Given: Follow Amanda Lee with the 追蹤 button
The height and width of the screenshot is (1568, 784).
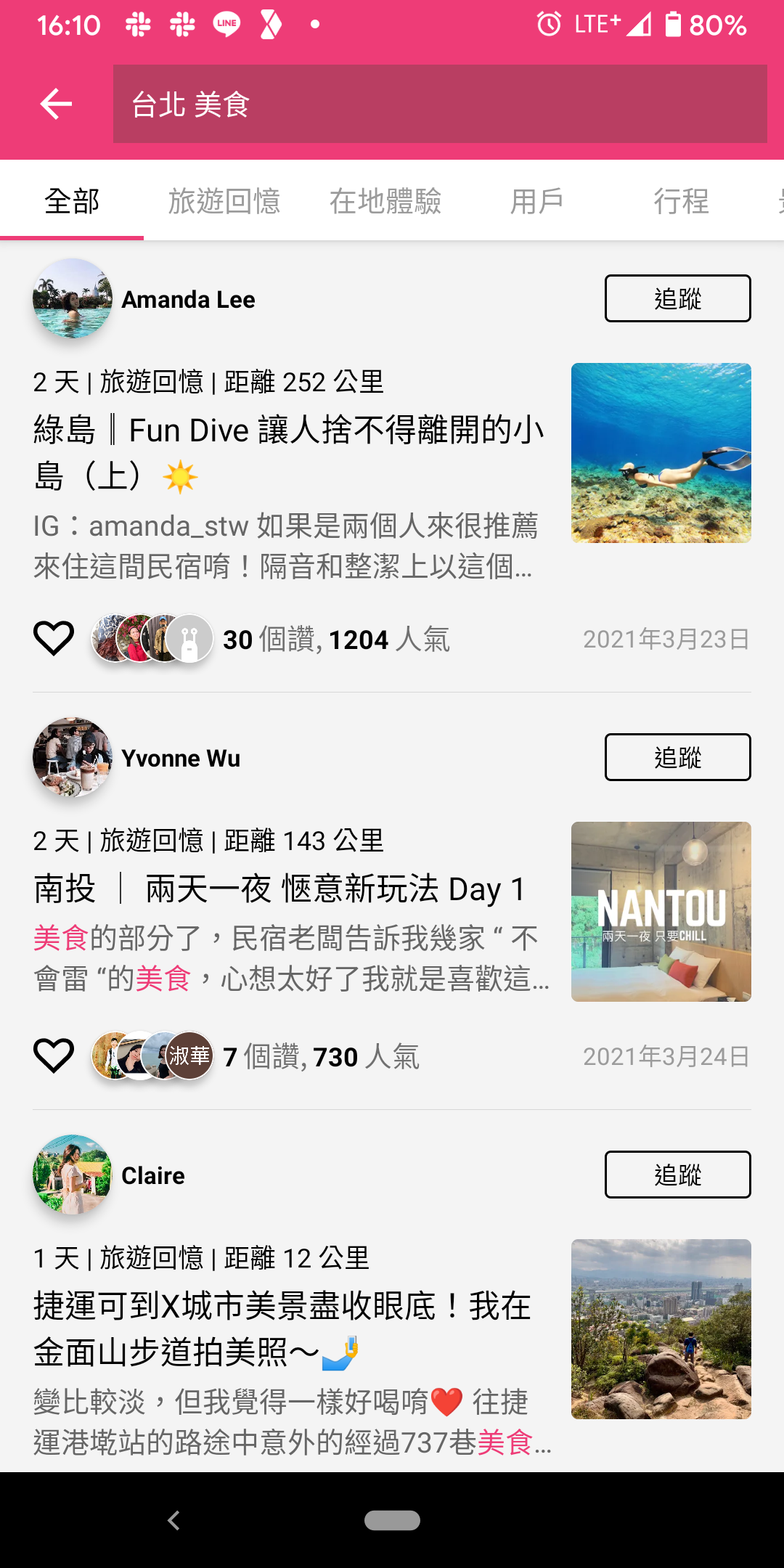Looking at the screenshot, I should (x=677, y=298).
